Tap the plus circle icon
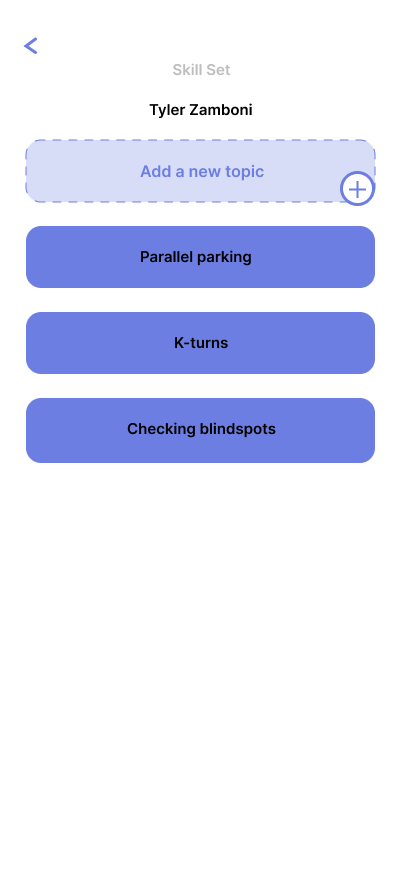This screenshot has height=874, width=402. tap(357, 189)
